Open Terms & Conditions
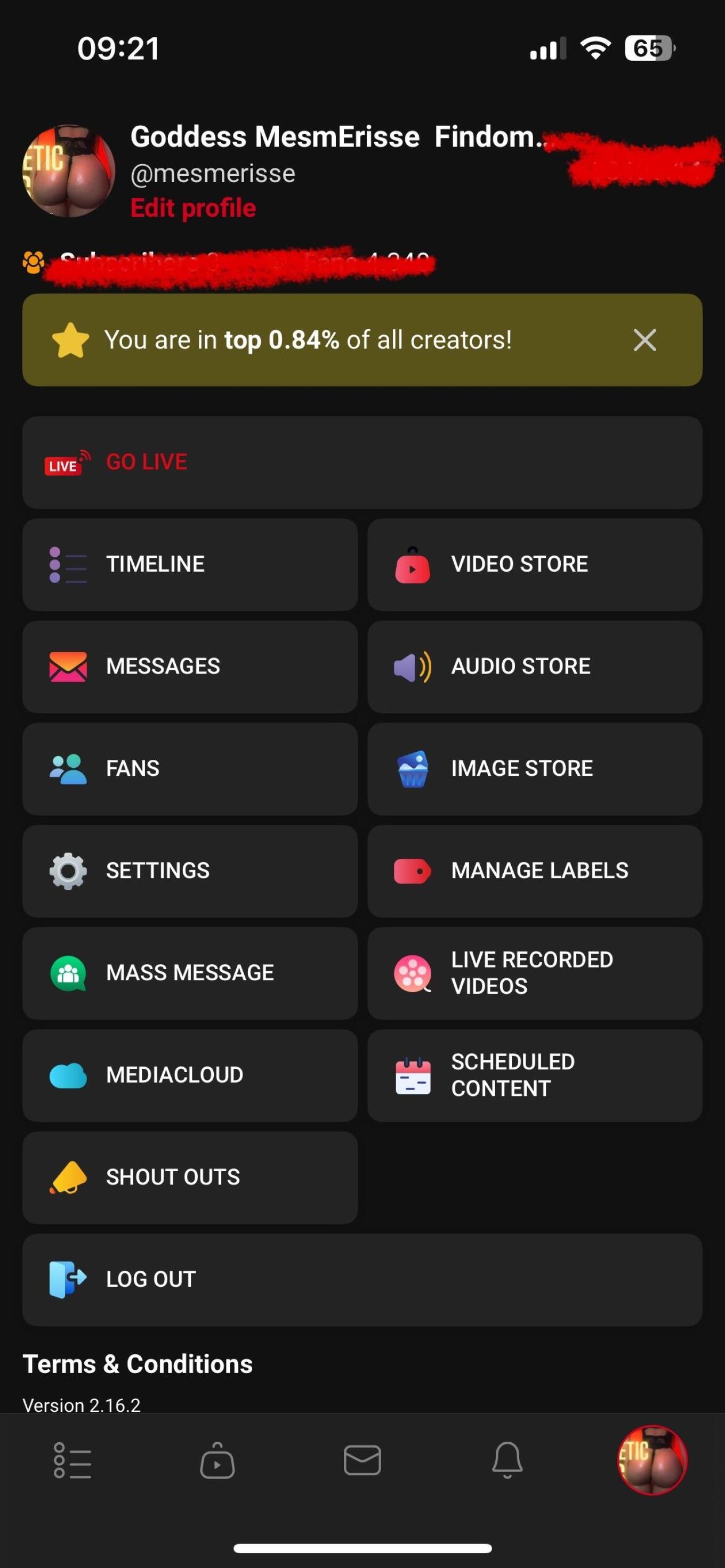This screenshot has width=725, height=1568. [138, 1364]
